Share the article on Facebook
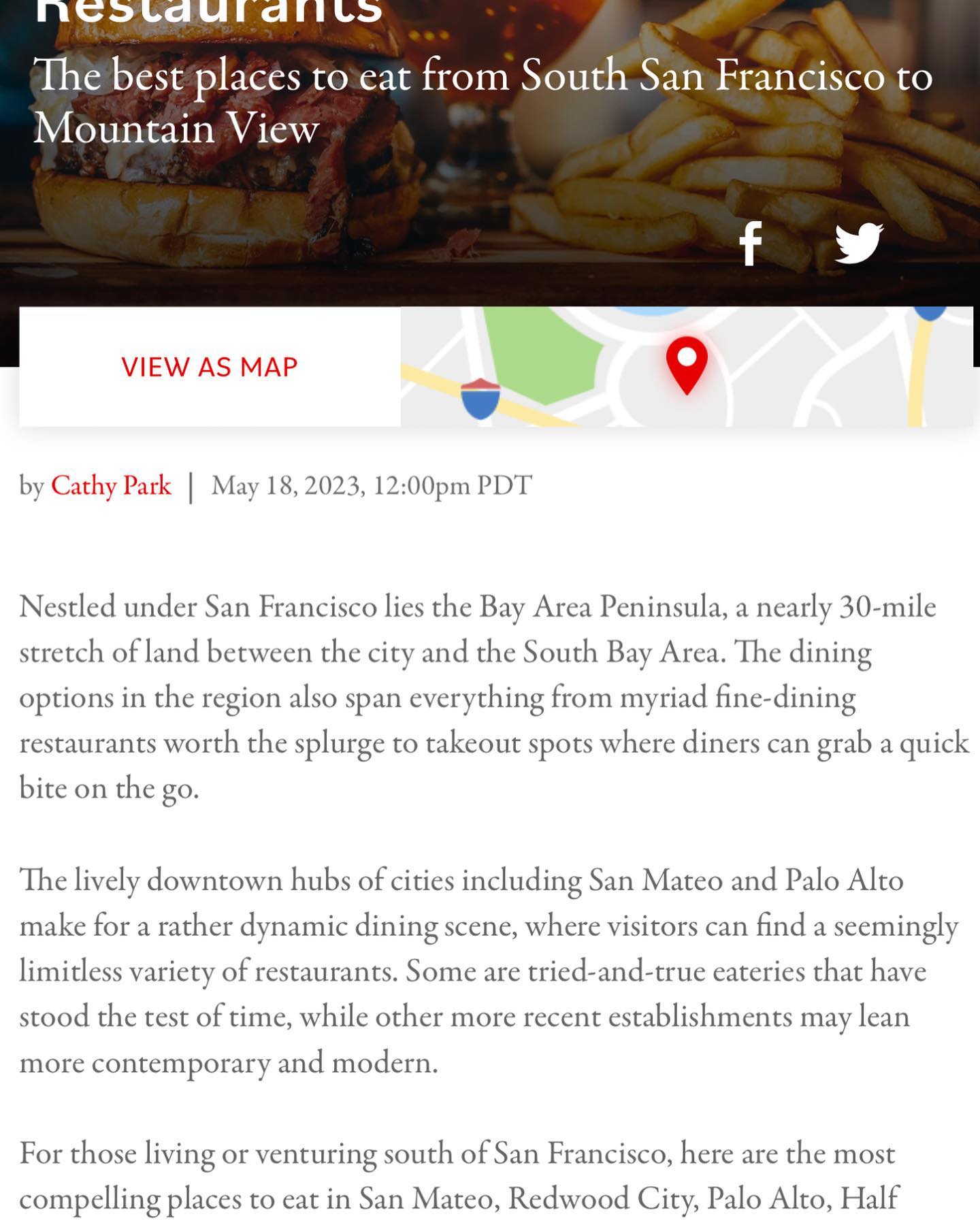The image size is (980, 1225). (750, 244)
